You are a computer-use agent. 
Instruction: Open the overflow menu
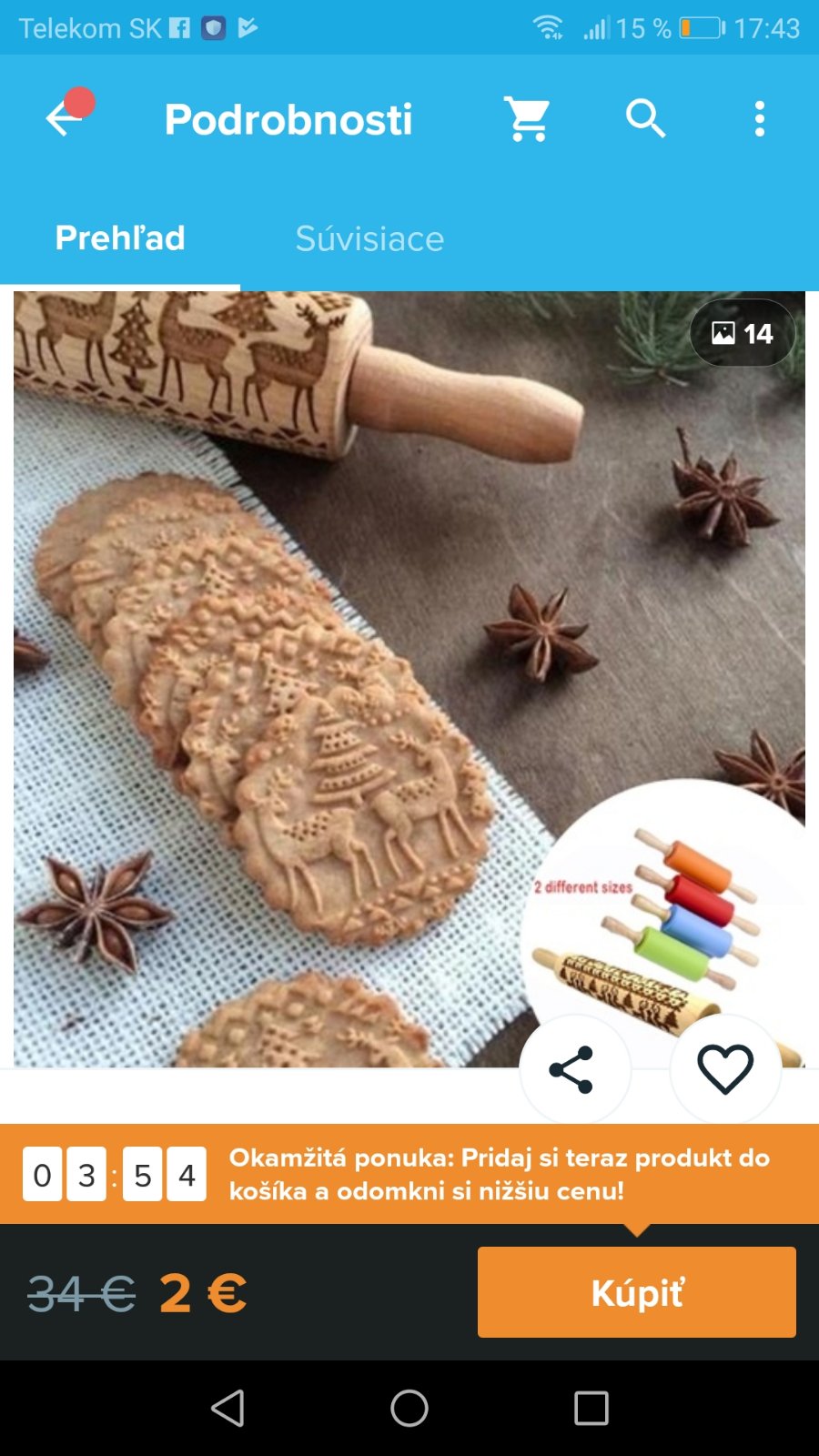pyautogui.click(x=760, y=119)
